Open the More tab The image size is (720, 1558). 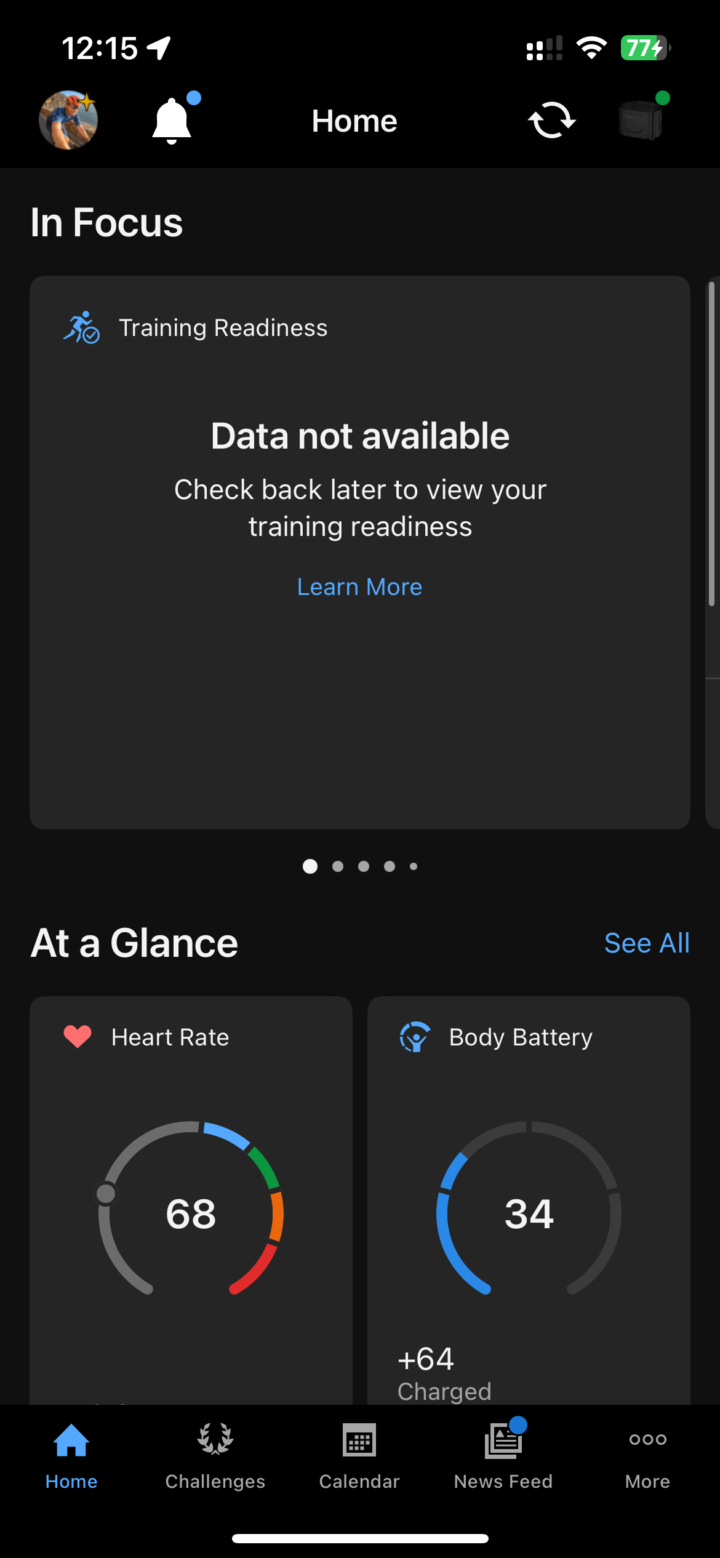(x=647, y=1457)
